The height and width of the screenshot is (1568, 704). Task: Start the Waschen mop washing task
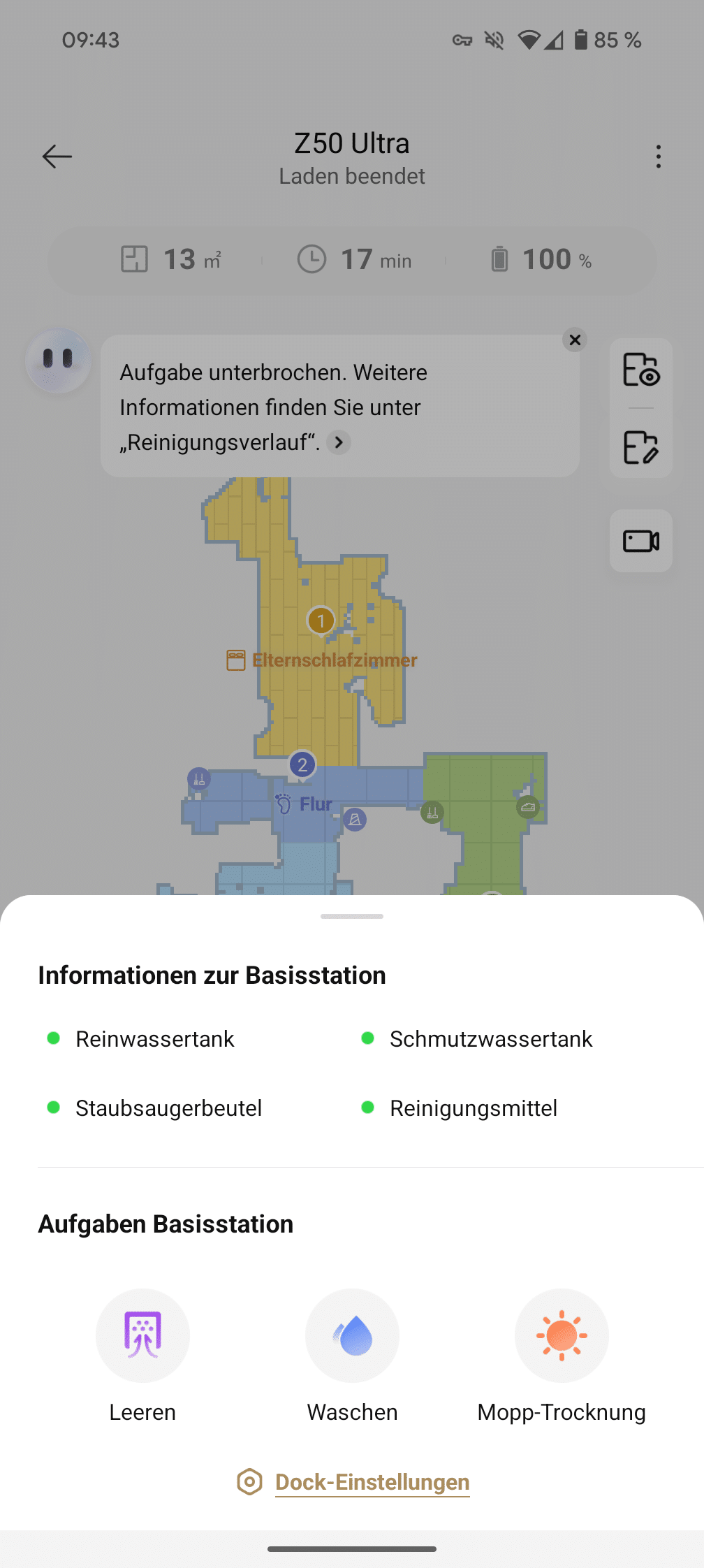tap(352, 1335)
